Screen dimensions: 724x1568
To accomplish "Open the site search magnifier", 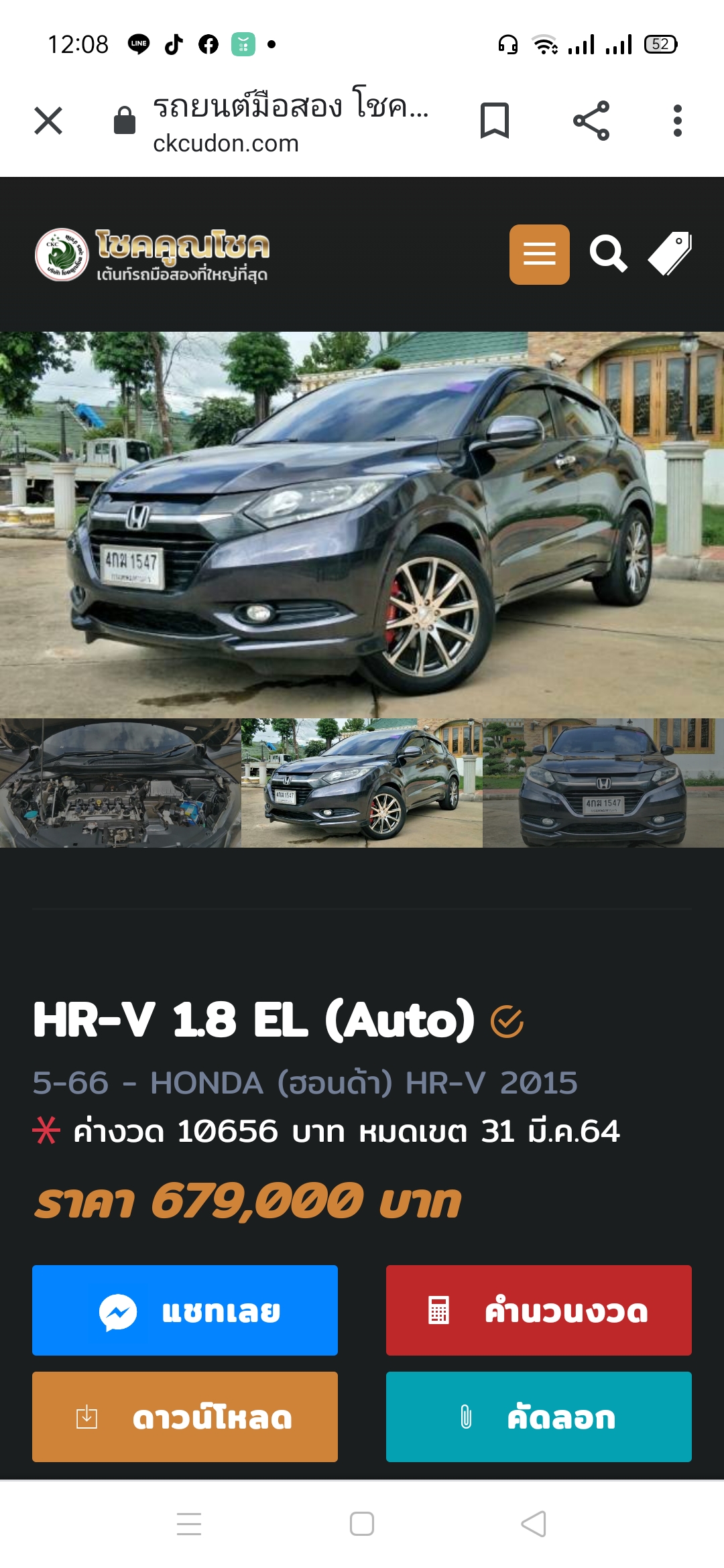I will click(x=608, y=254).
